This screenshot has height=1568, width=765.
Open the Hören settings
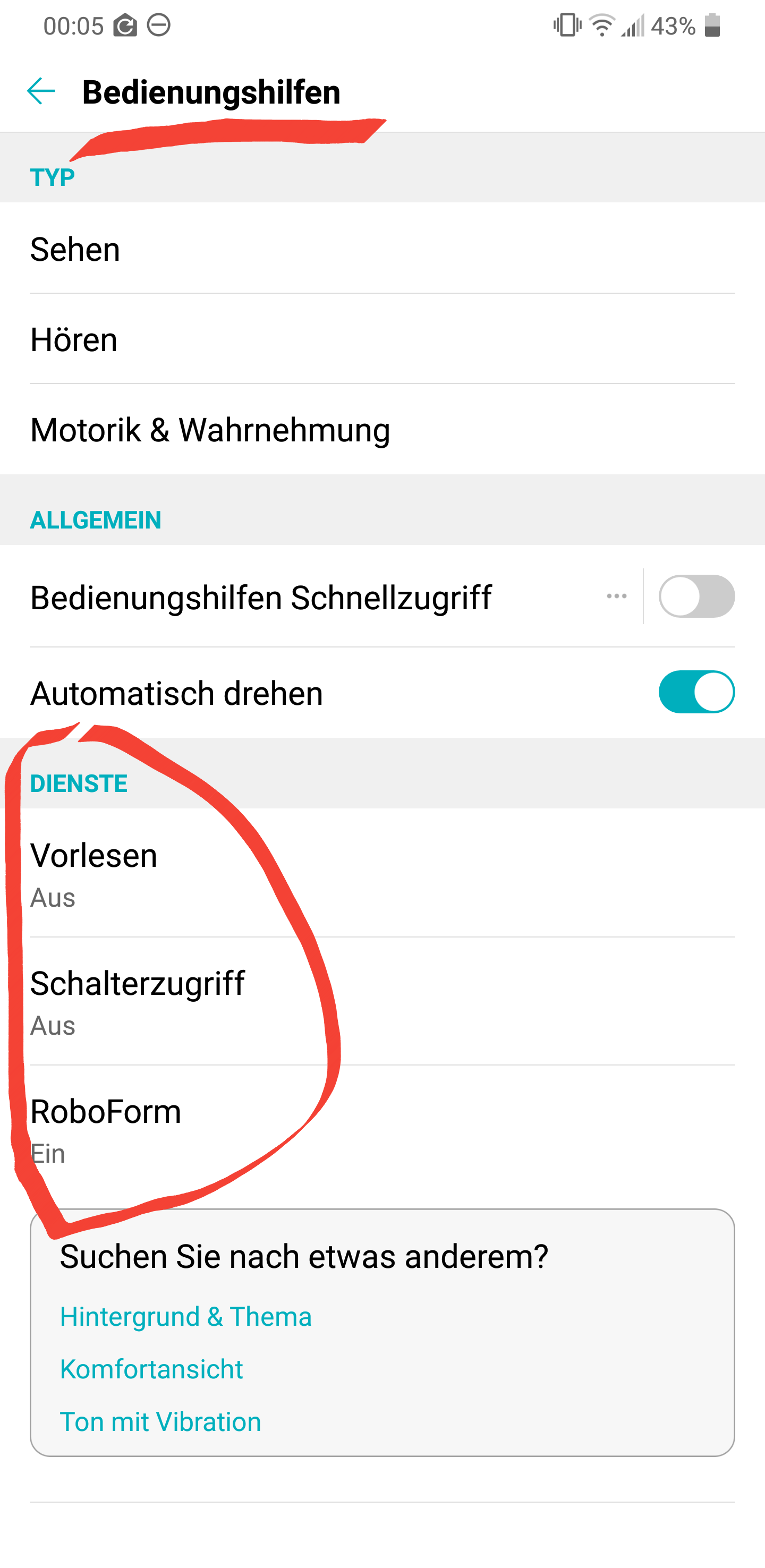pos(382,339)
